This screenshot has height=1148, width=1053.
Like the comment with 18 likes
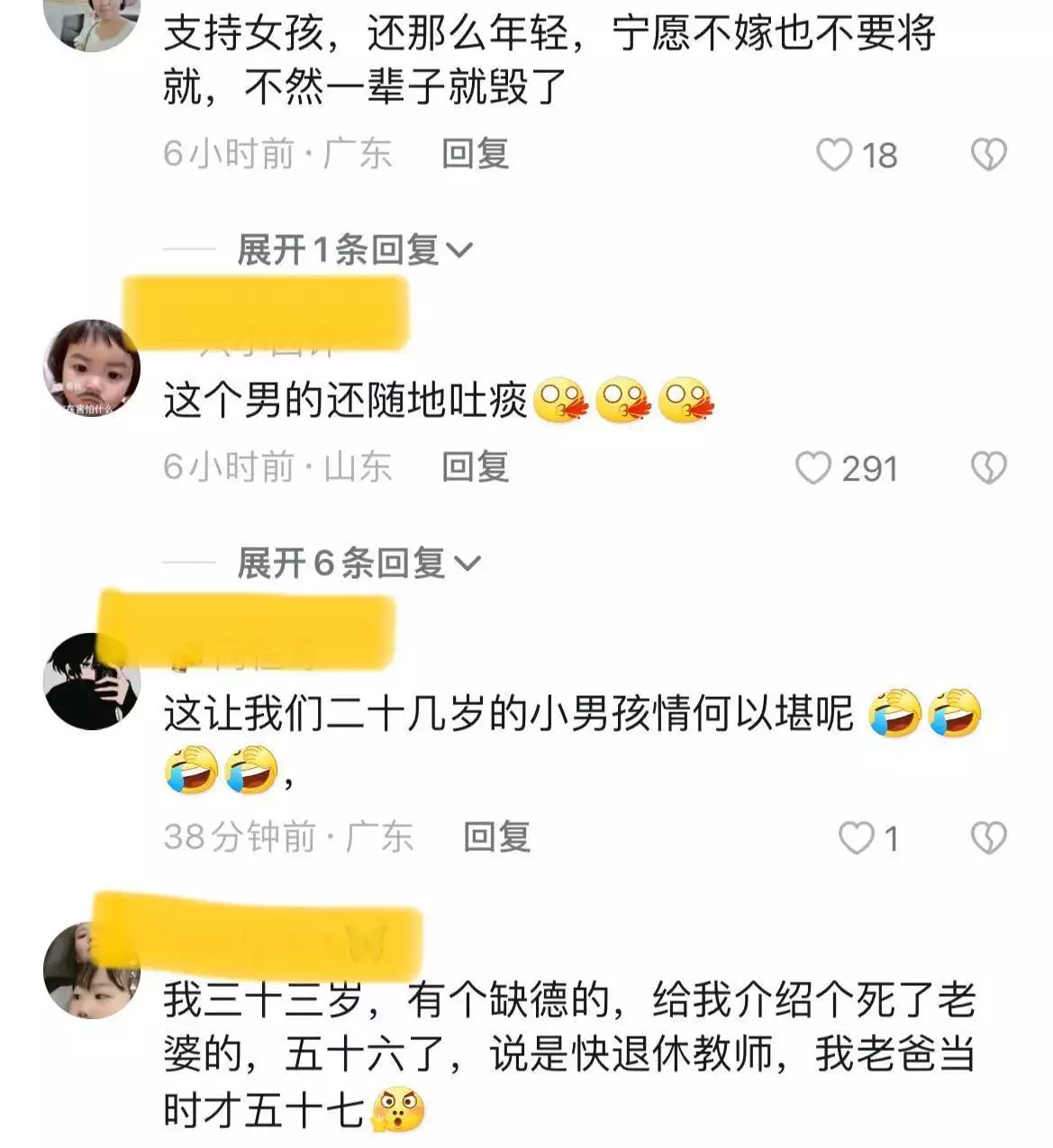point(834,155)
